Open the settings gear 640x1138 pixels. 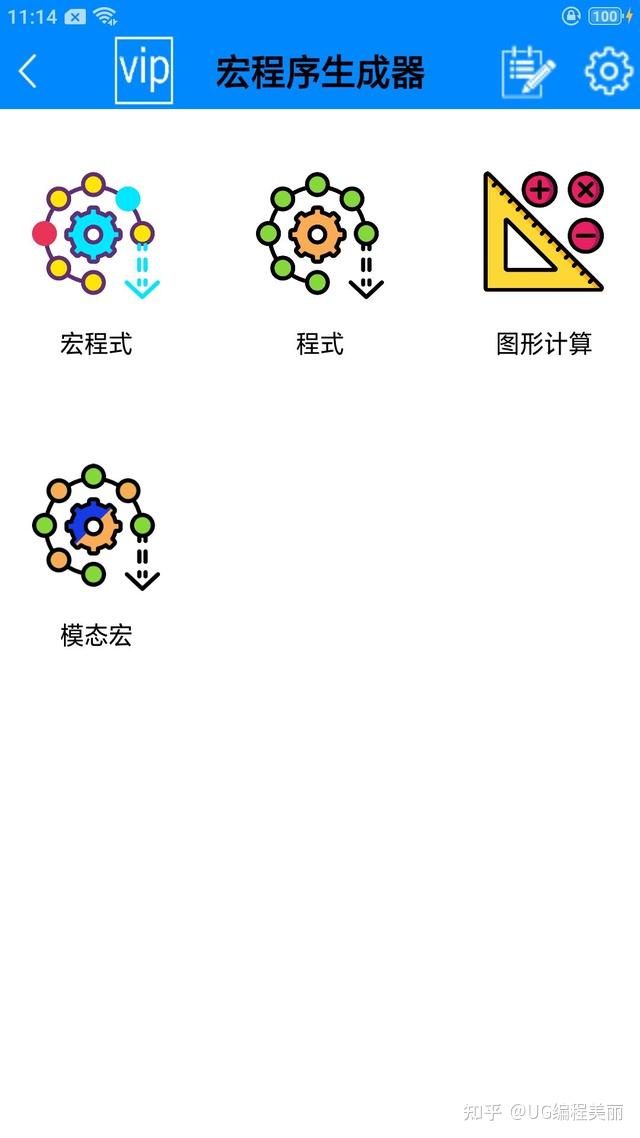pyautogui.click(x=608, y=71)
